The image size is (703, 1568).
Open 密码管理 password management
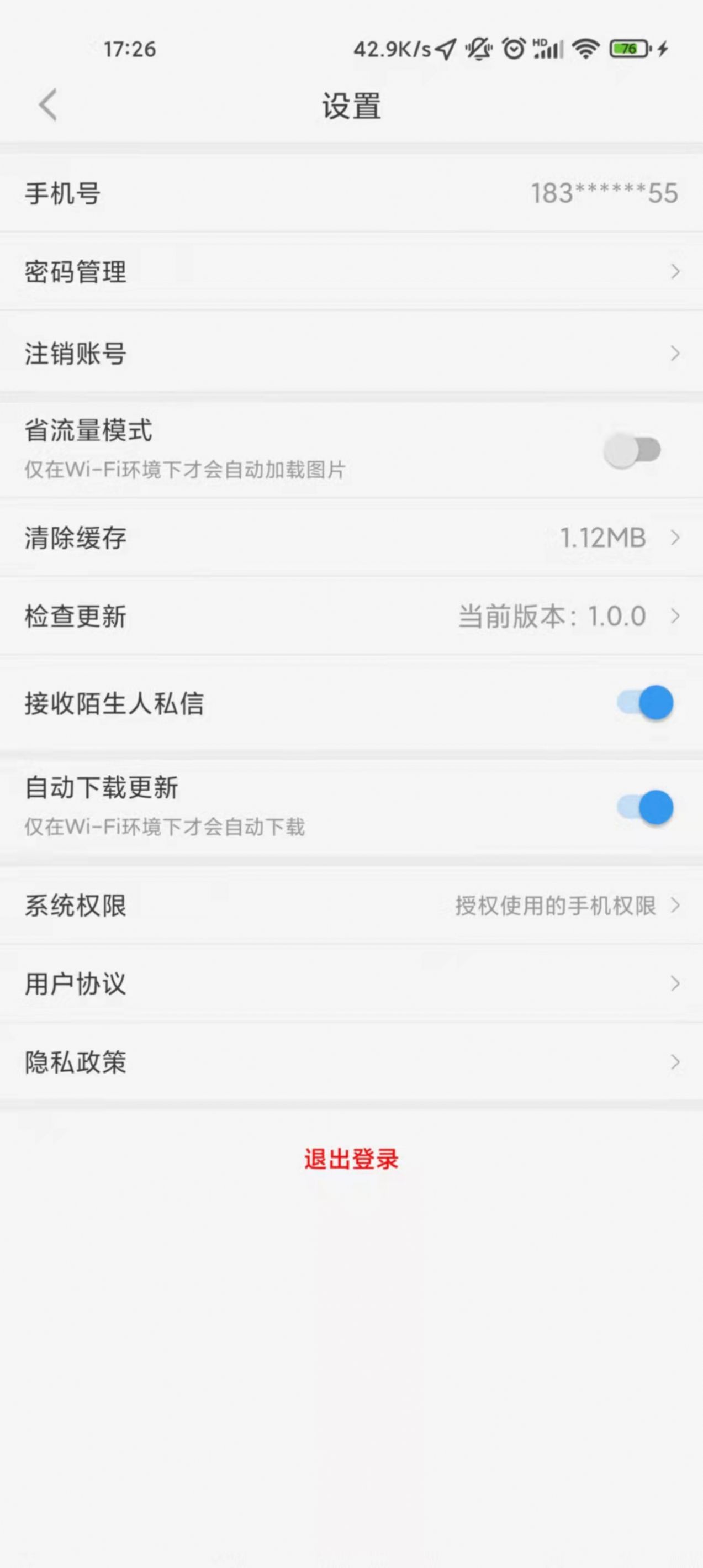click(x=351, y=271)
